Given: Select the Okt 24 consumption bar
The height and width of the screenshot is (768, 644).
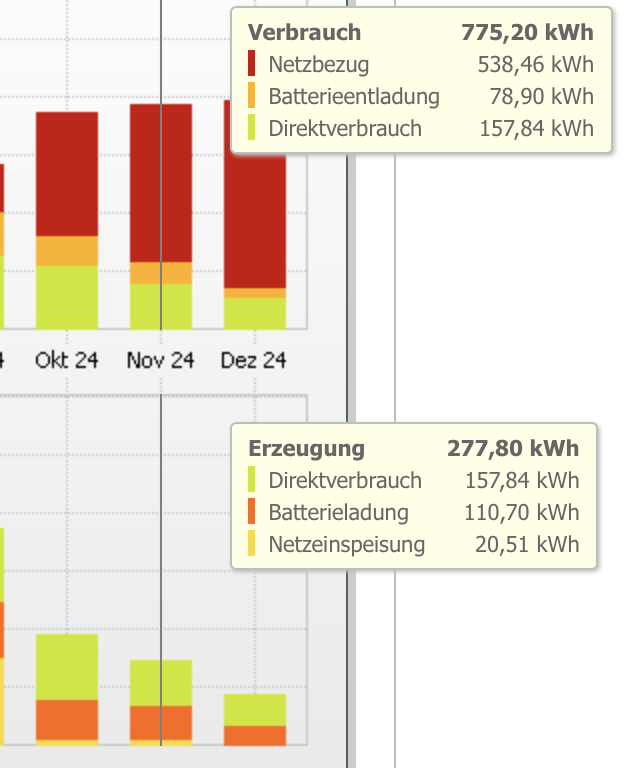Looking at the screenshot, I should pos(67,220).
